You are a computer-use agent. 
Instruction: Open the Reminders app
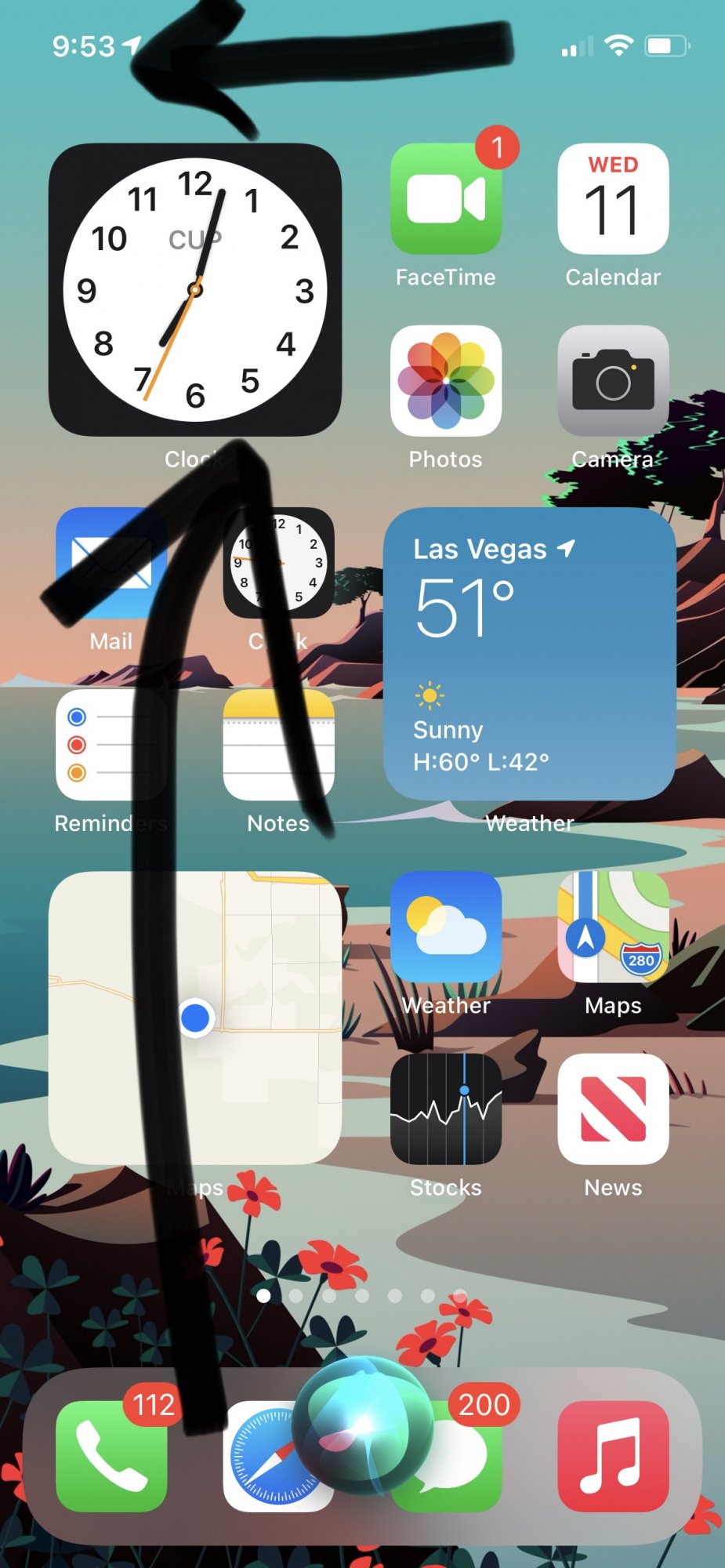tap(111, 745)
